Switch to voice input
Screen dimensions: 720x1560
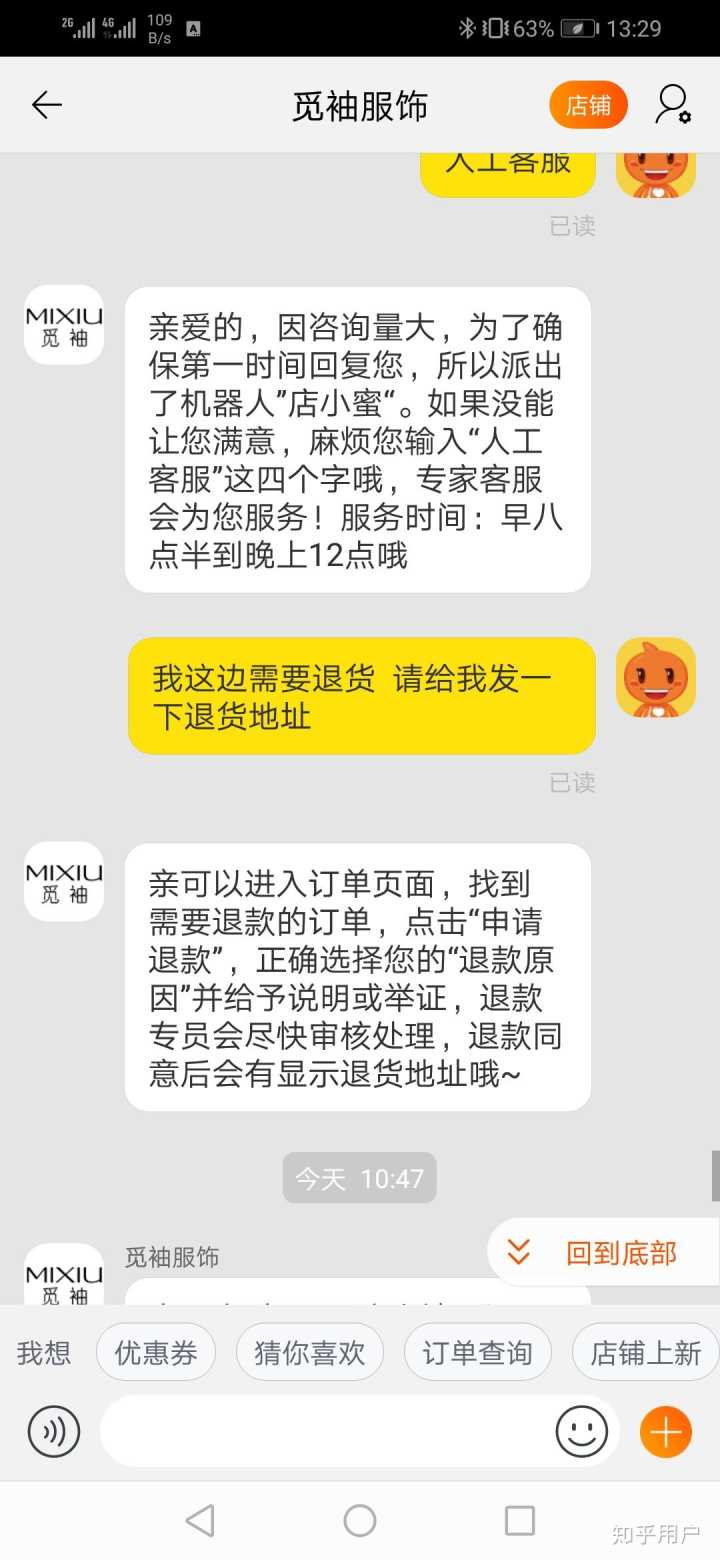[x=54, y=1431]
